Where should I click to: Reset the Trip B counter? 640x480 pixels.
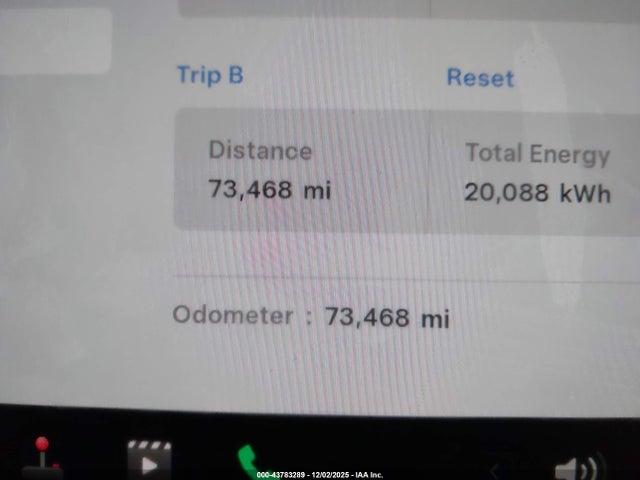click(x=480, y=78)
